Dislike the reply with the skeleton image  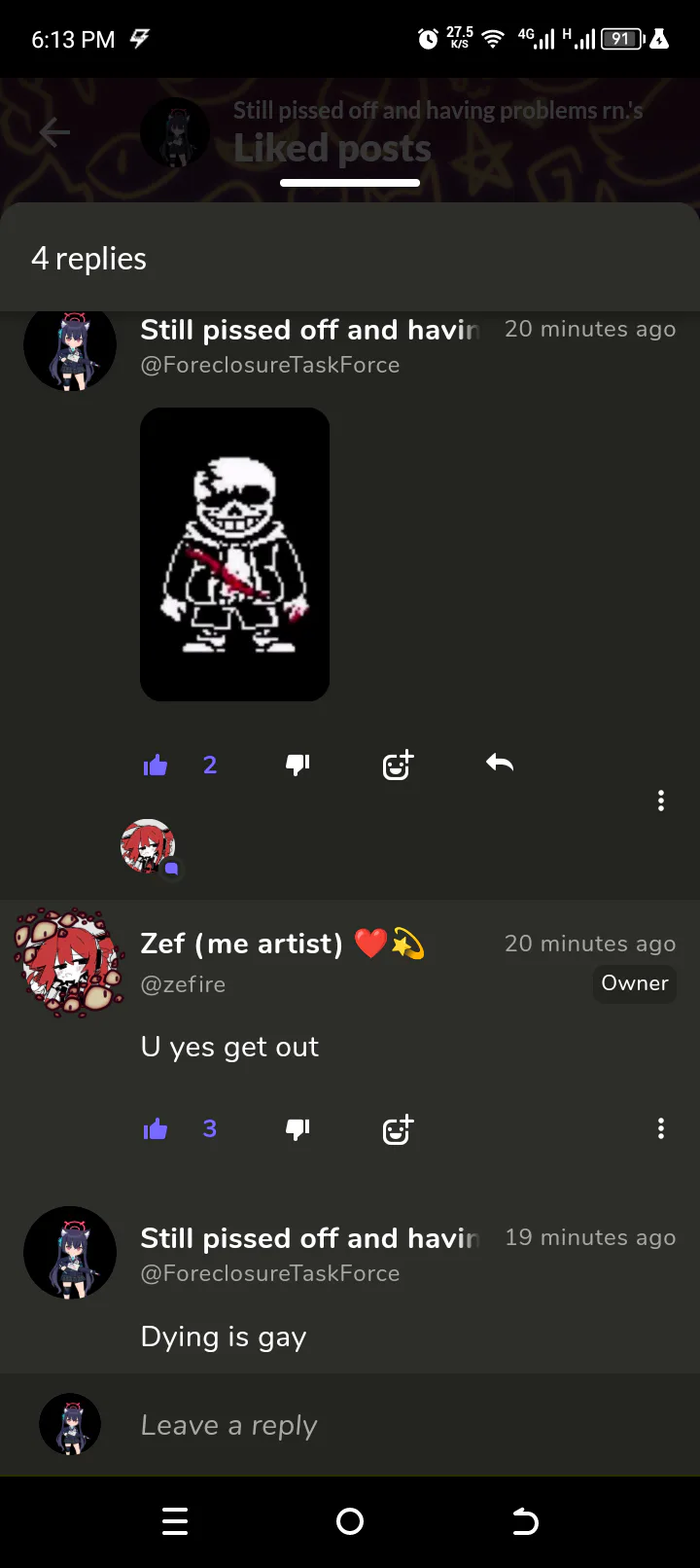point(297,766)
